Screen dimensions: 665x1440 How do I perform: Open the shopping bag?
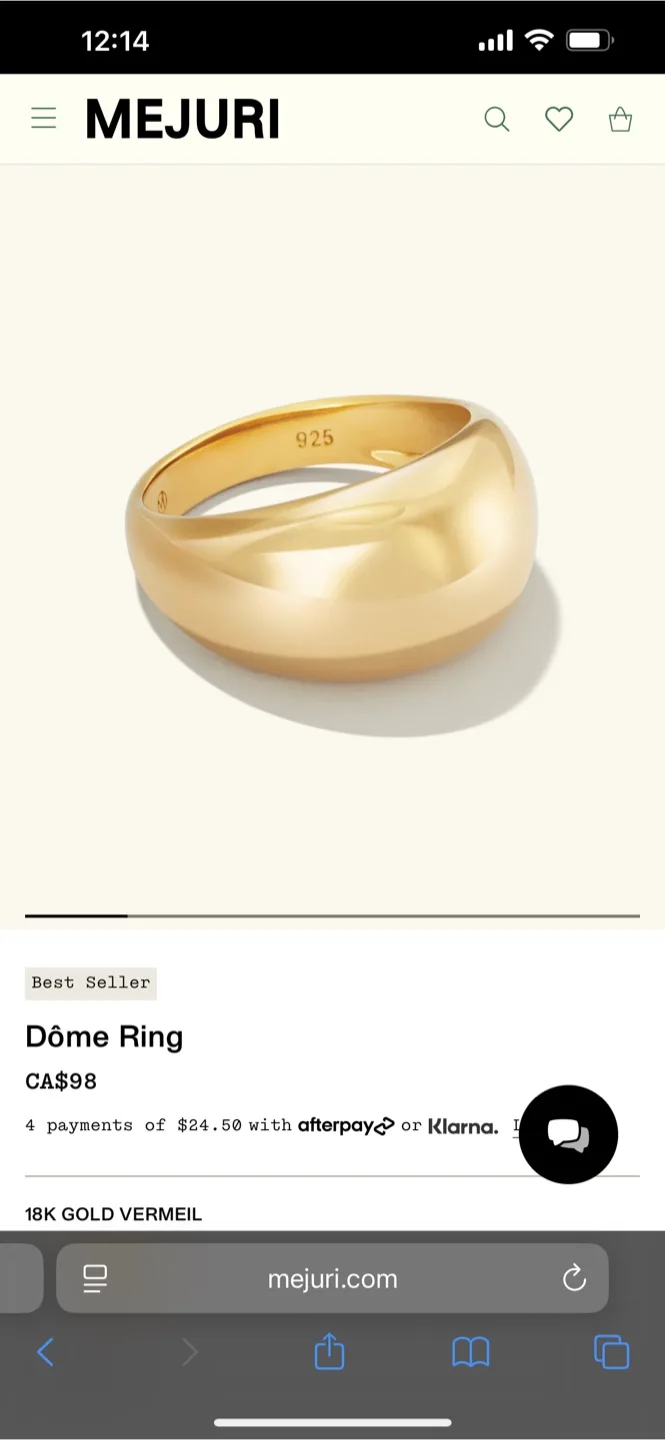click(621, 119)
